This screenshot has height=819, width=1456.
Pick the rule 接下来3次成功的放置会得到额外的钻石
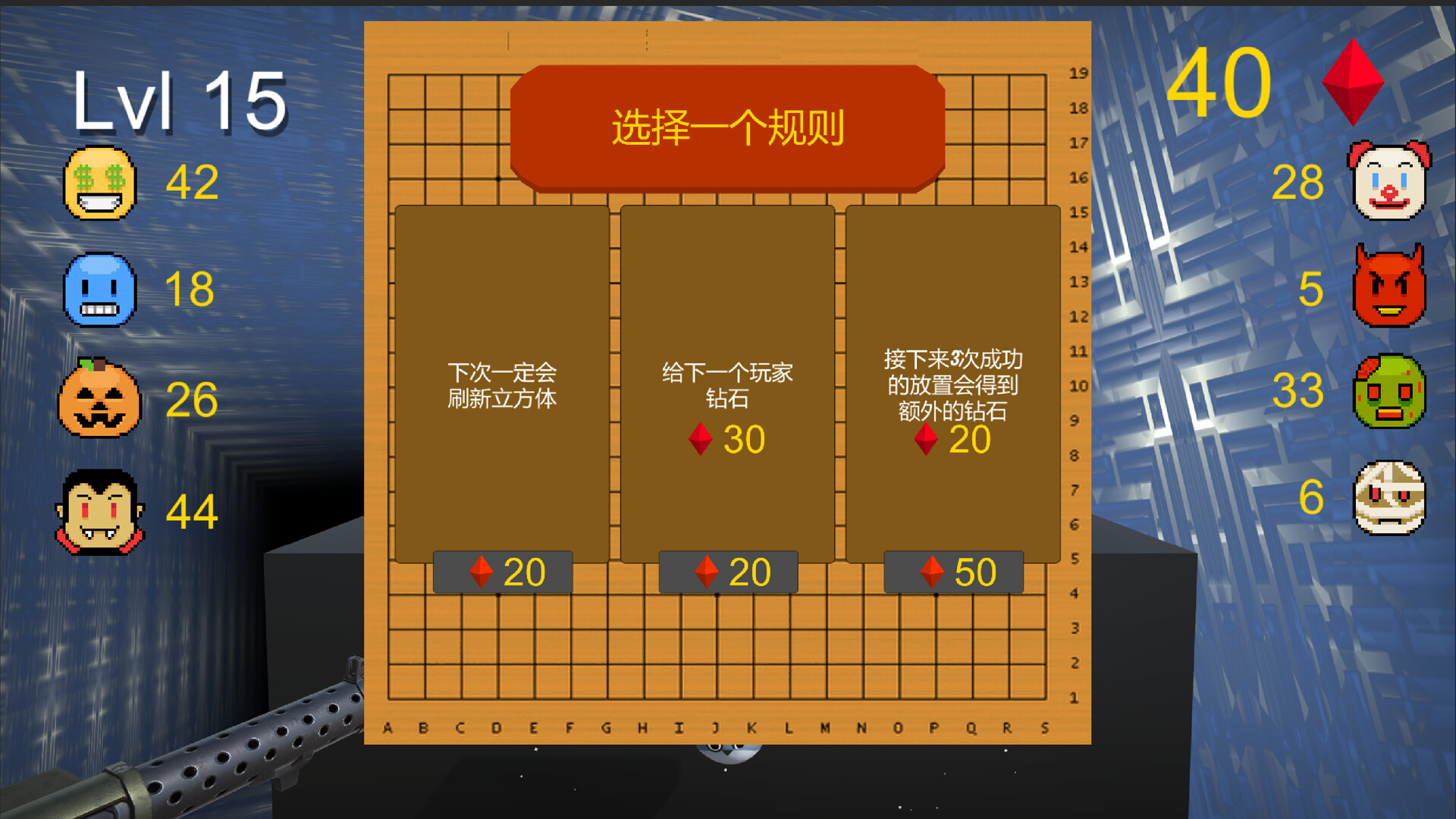(952, 384)
